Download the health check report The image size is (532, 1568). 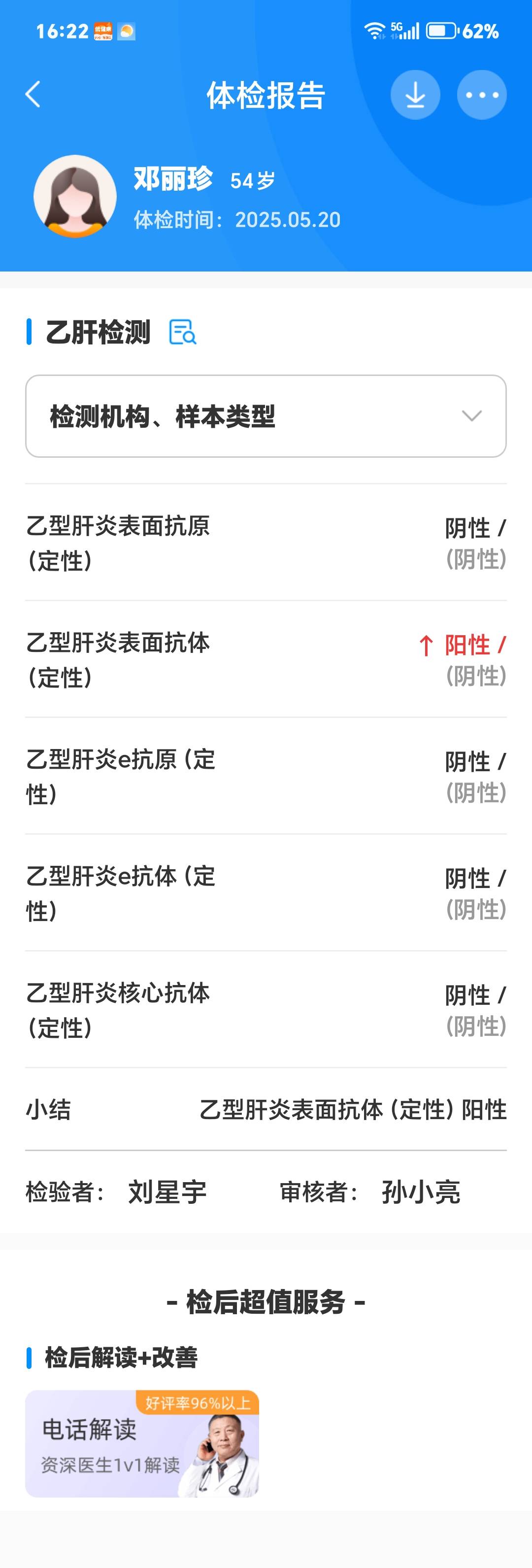(x=415, y=95)
